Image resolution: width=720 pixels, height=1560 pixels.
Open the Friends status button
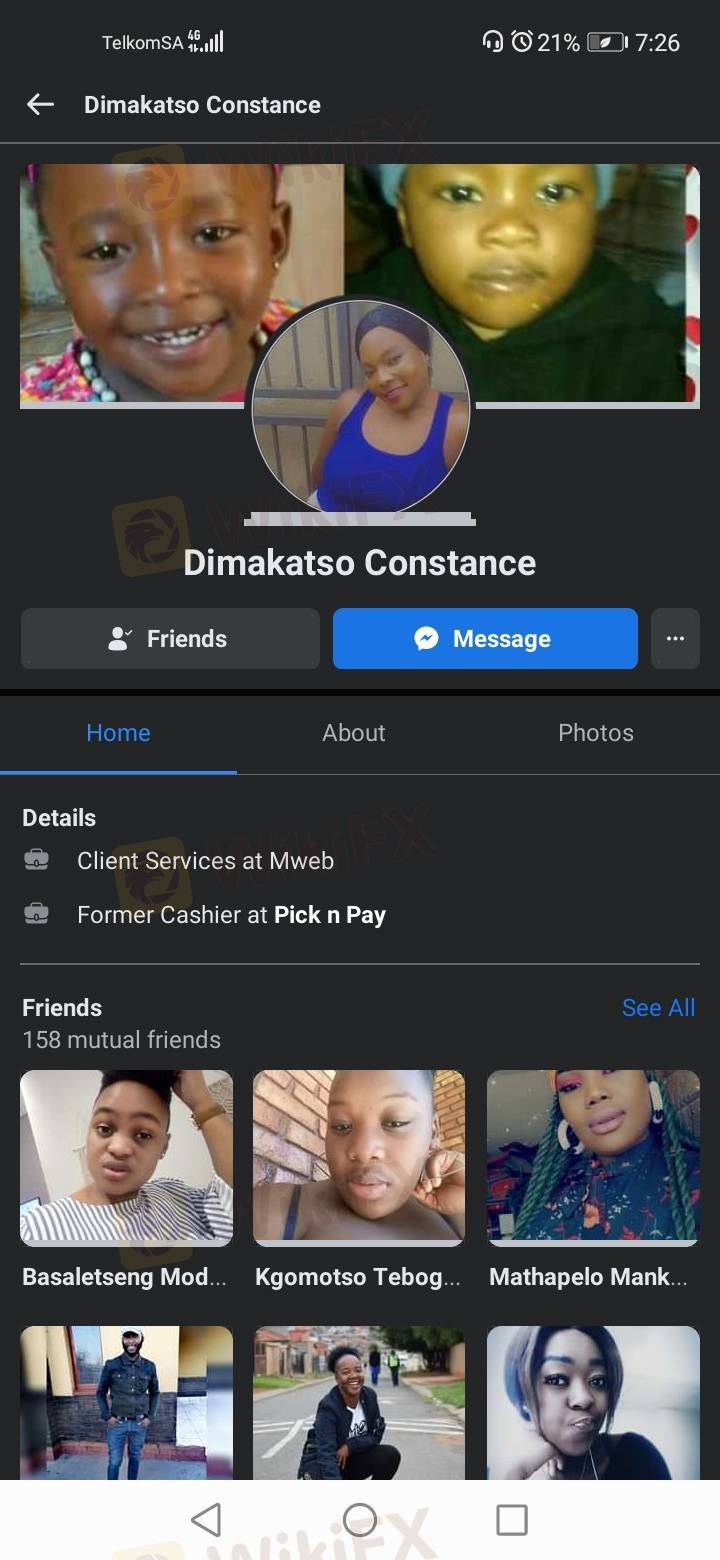(170, 638)
